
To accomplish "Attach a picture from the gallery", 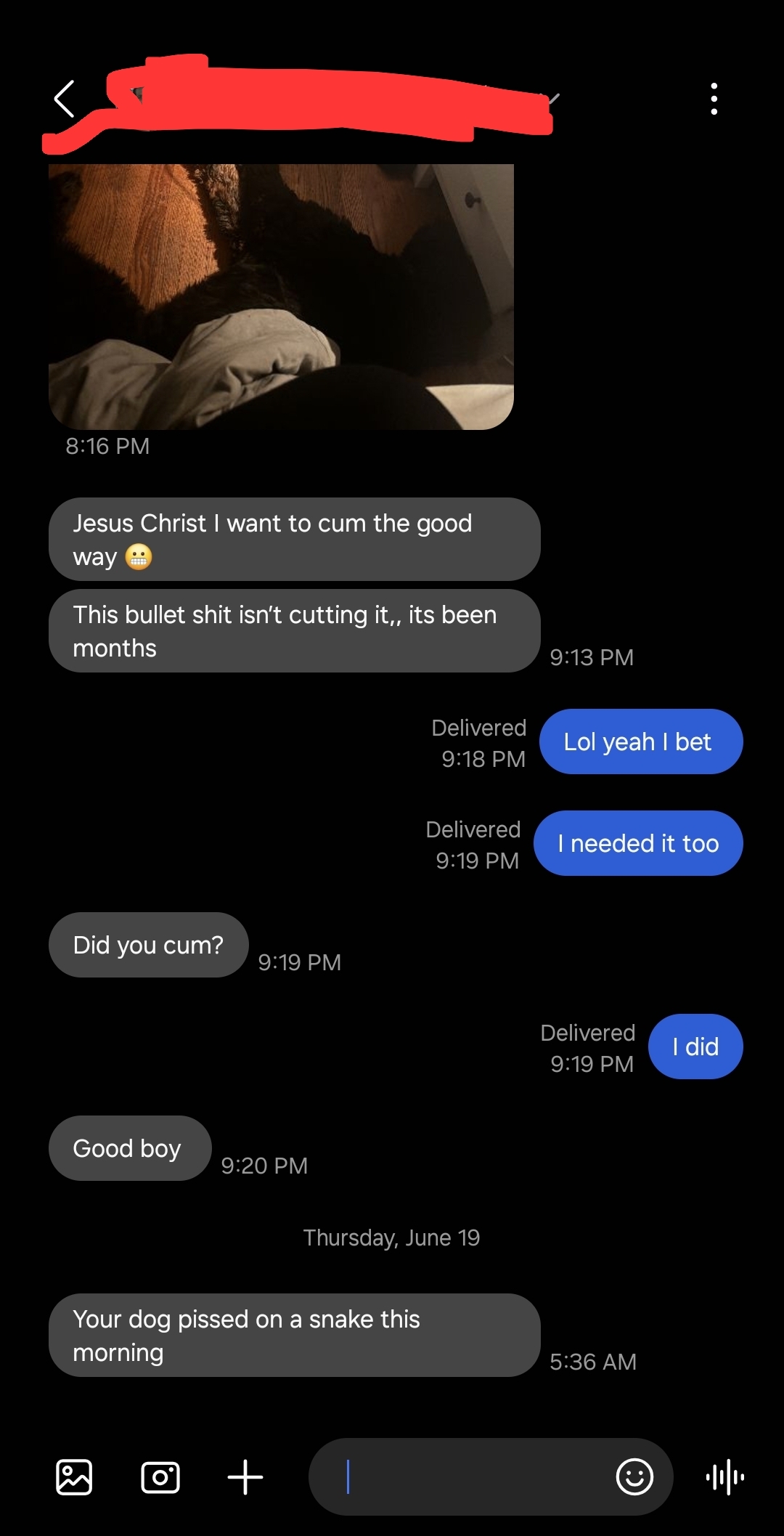I will (74, 1476).
